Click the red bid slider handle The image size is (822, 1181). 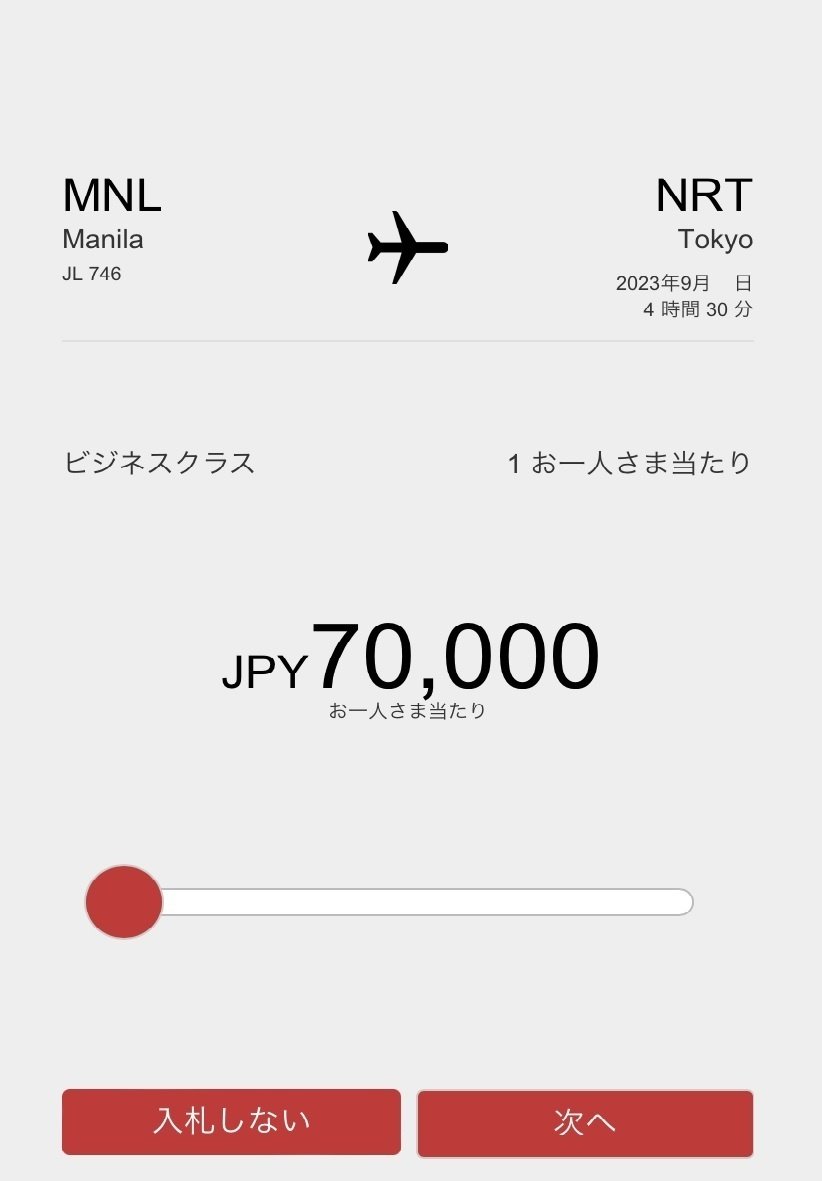tap(123, 901)
